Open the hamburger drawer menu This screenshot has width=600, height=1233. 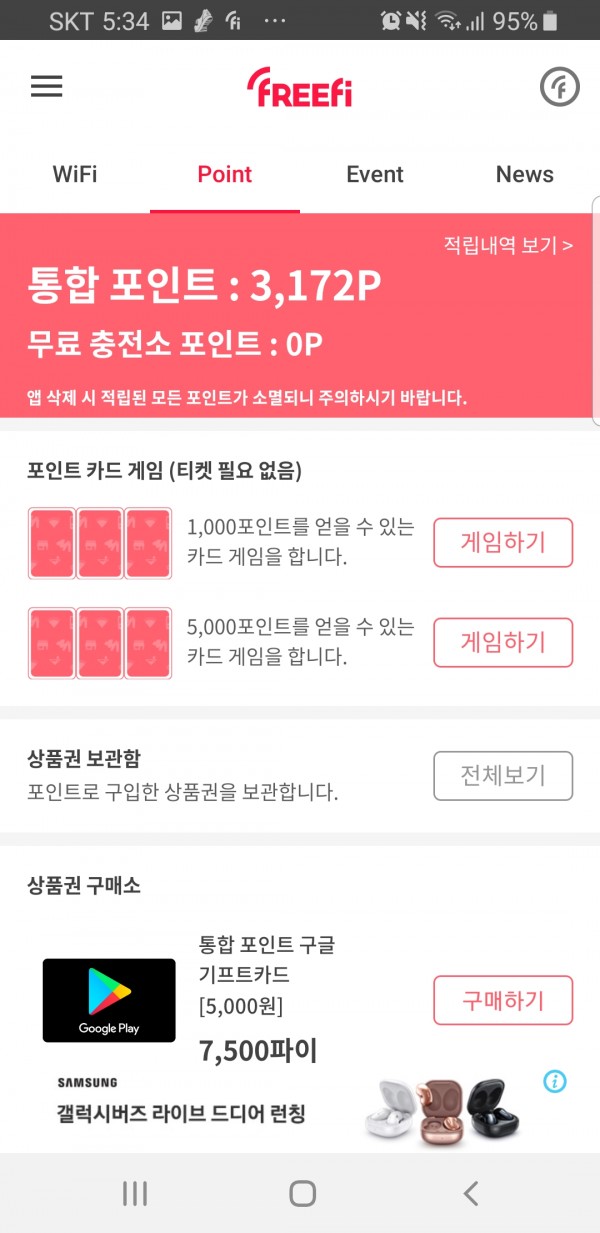(46, 87)
